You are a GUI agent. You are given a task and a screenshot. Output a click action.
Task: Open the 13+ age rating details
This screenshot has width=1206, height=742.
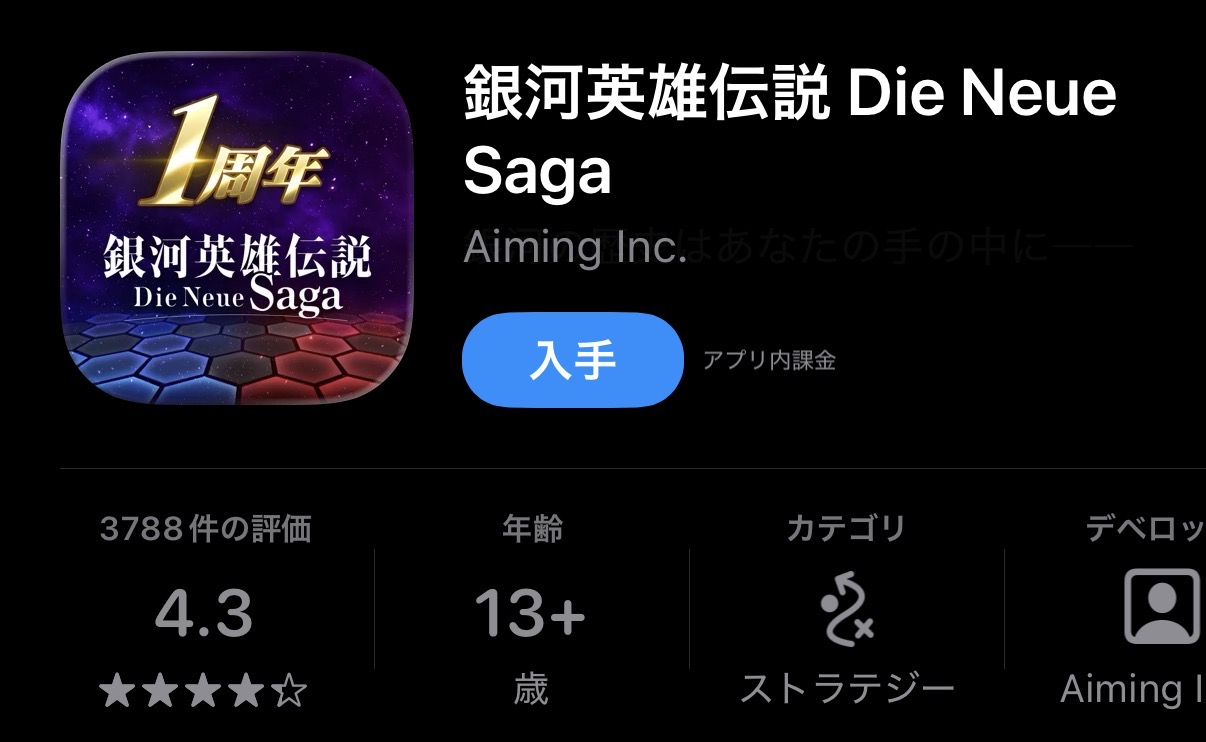point(530,612)
